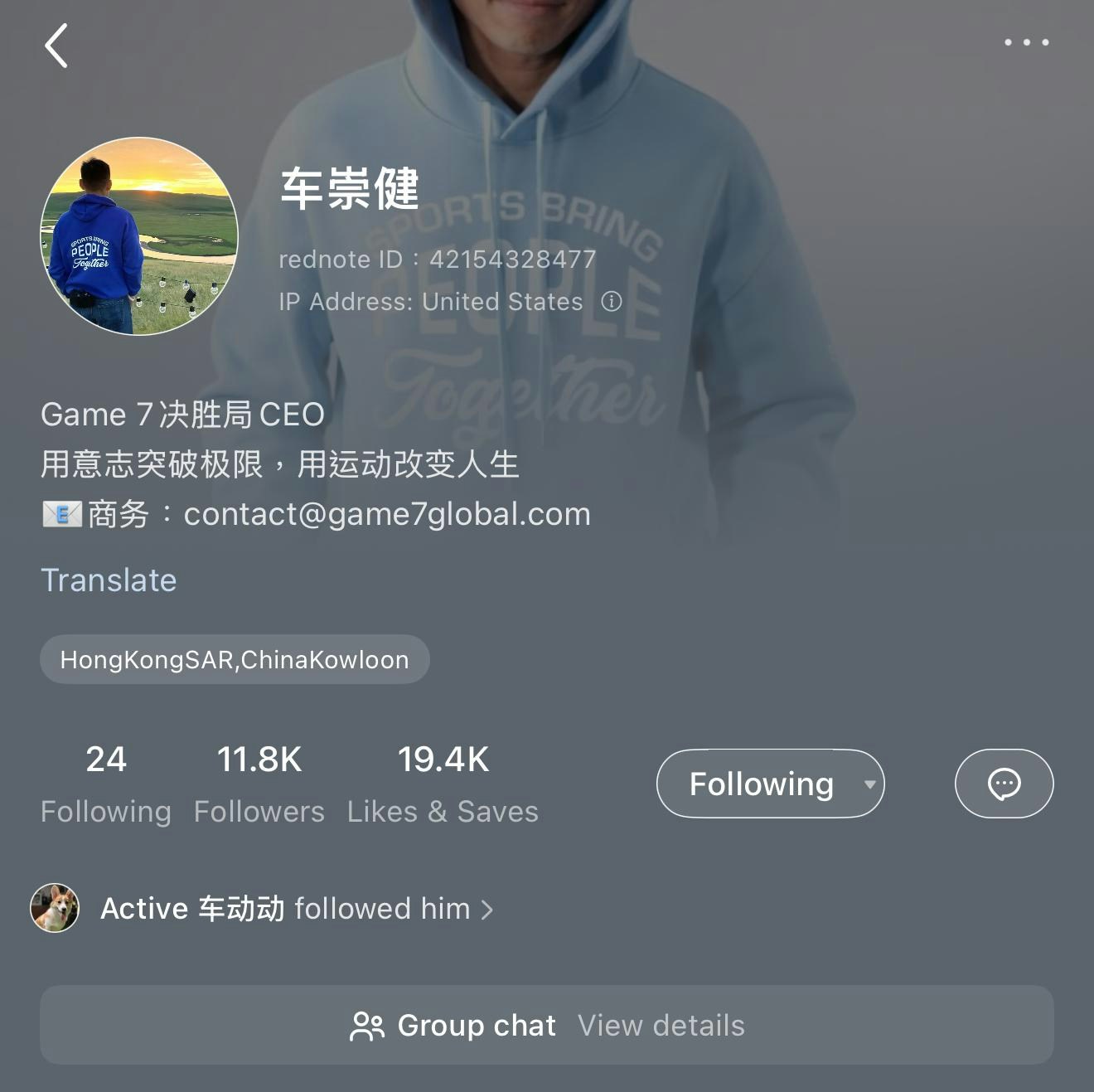The height and width of the screenshot is (1092, 1094).
Task: View the profile avatar photo
Action: [139, 236]
